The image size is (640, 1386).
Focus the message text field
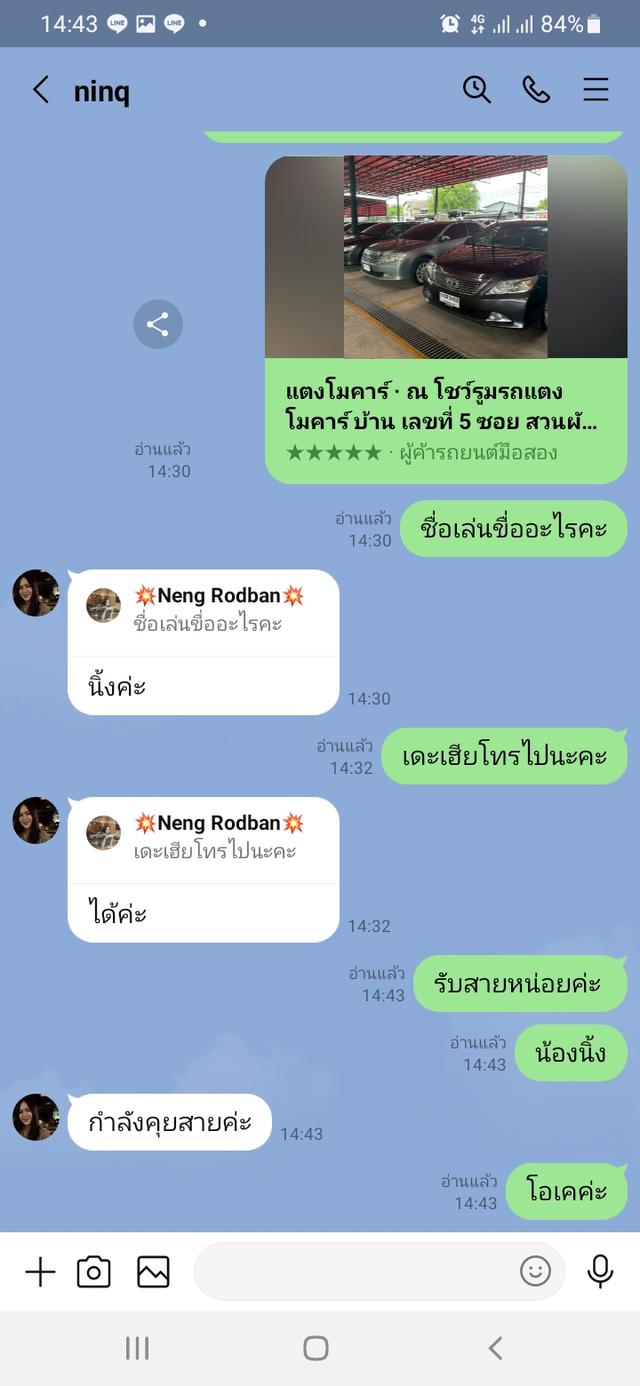click(355, 1272)
